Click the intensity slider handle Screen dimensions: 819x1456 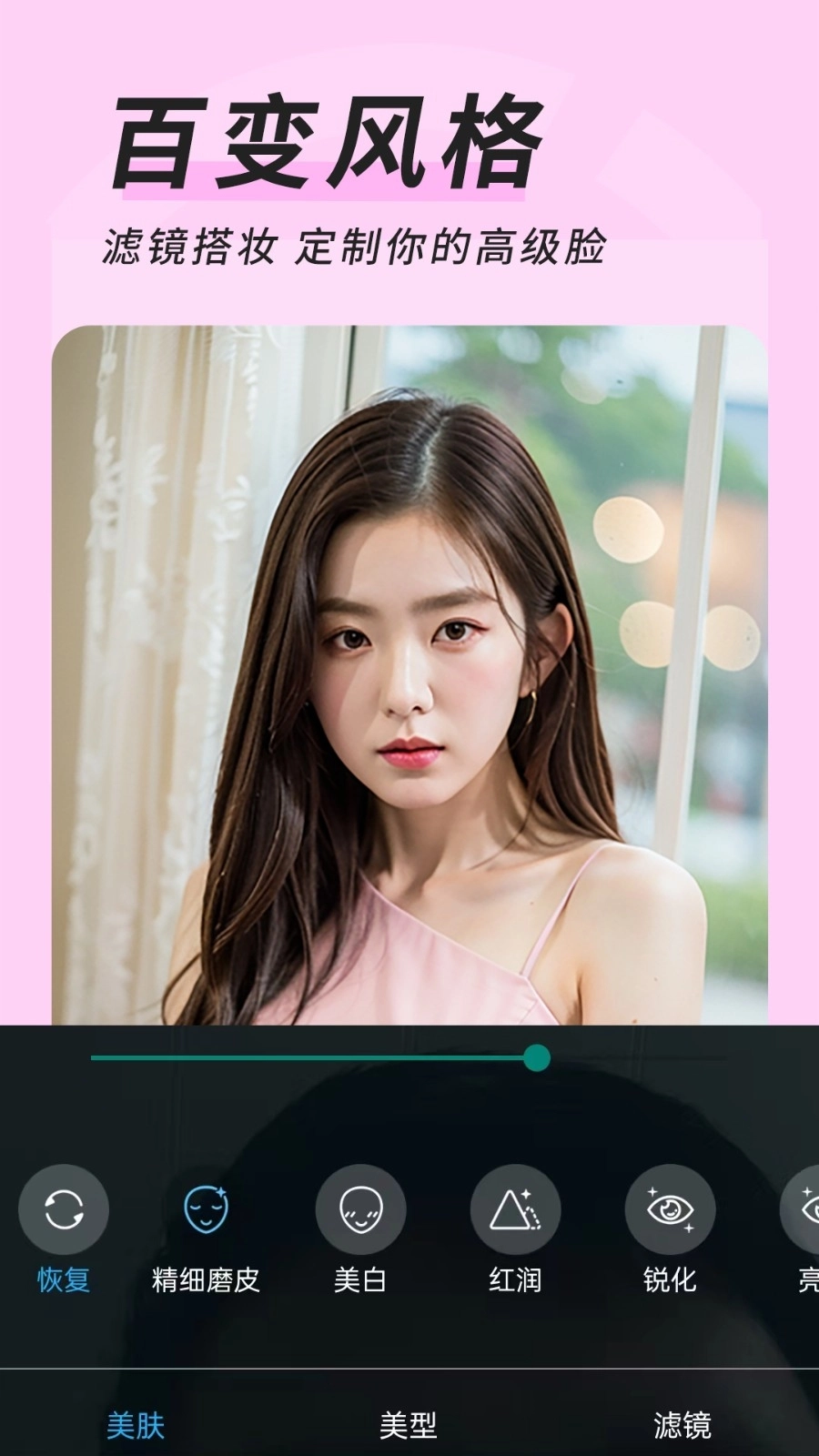point(539,1057)
